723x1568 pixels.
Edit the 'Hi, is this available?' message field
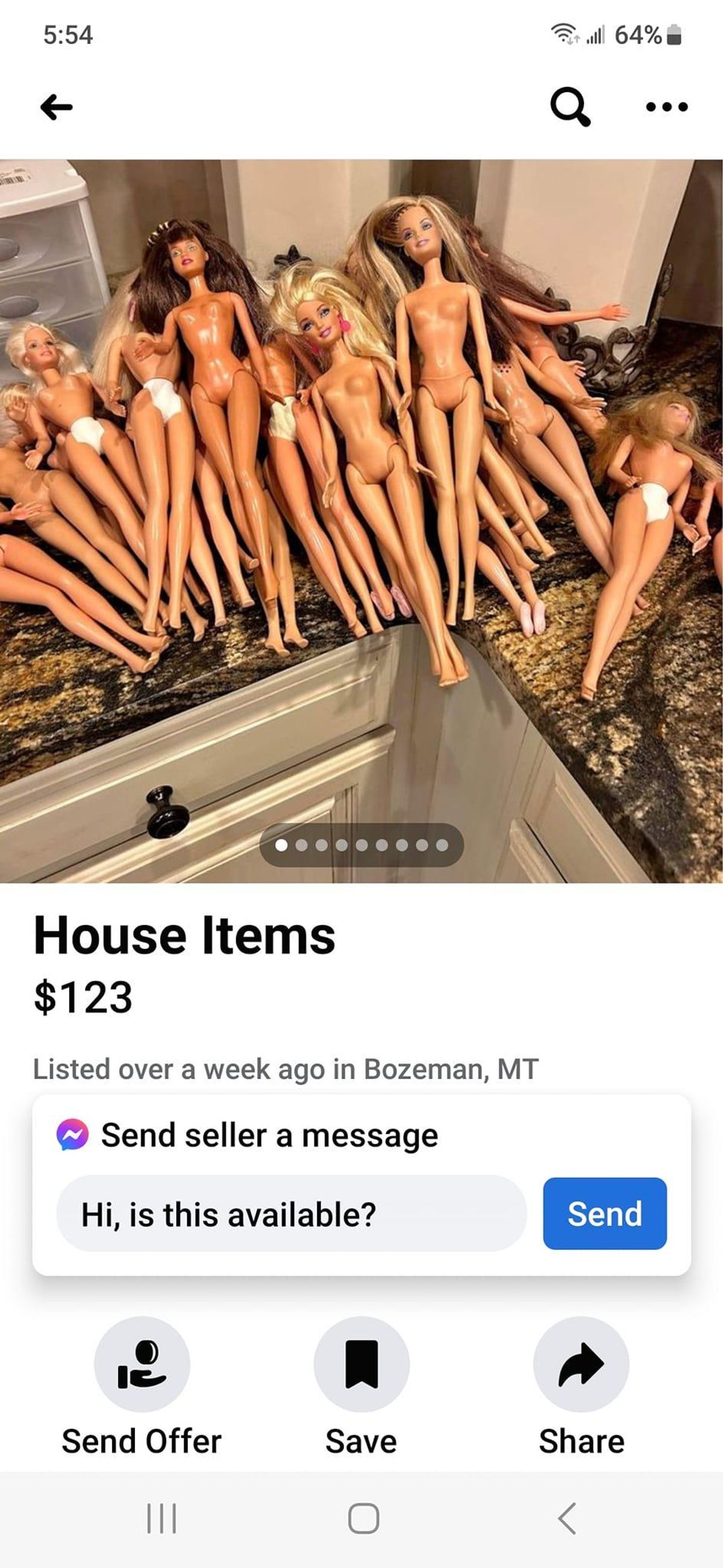pyautogui.click(x=291, y=1214)
